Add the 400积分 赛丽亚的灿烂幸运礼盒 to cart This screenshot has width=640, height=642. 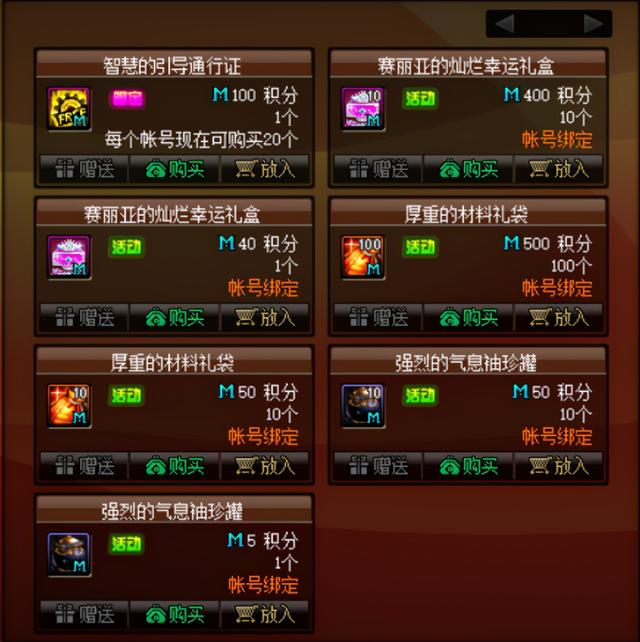559,168
